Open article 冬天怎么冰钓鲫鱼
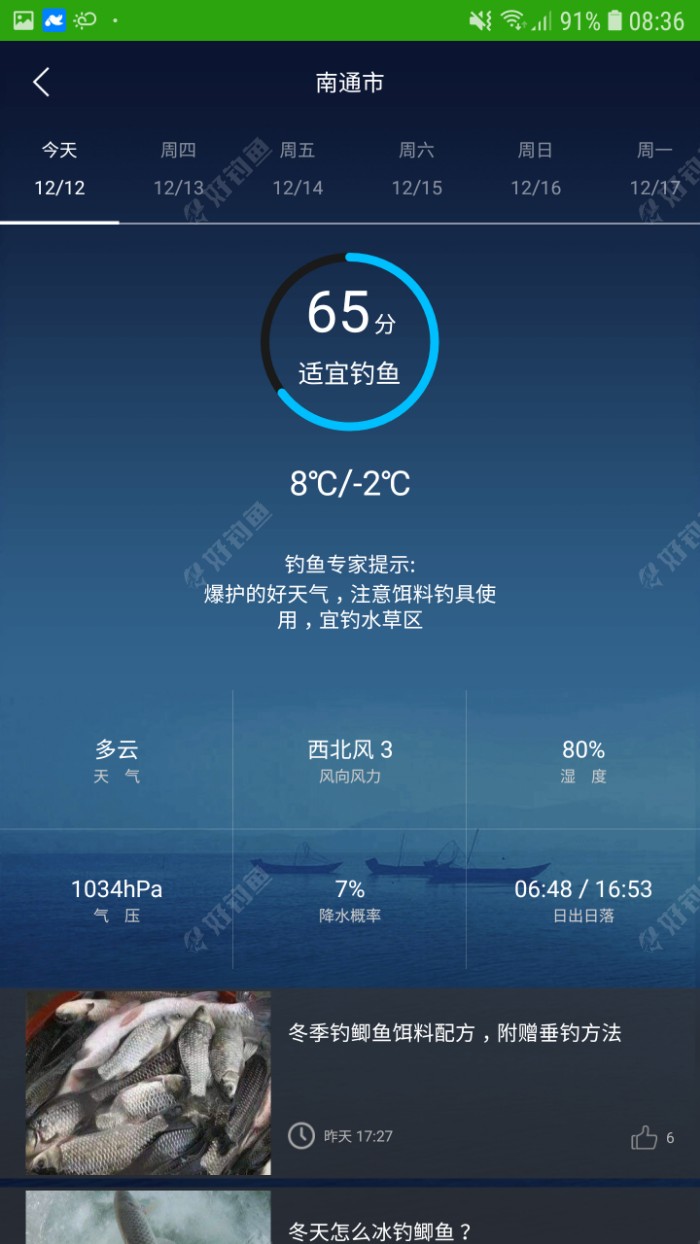The width and height of the screenshot is (700, 1244). (x=380, y=1231)
